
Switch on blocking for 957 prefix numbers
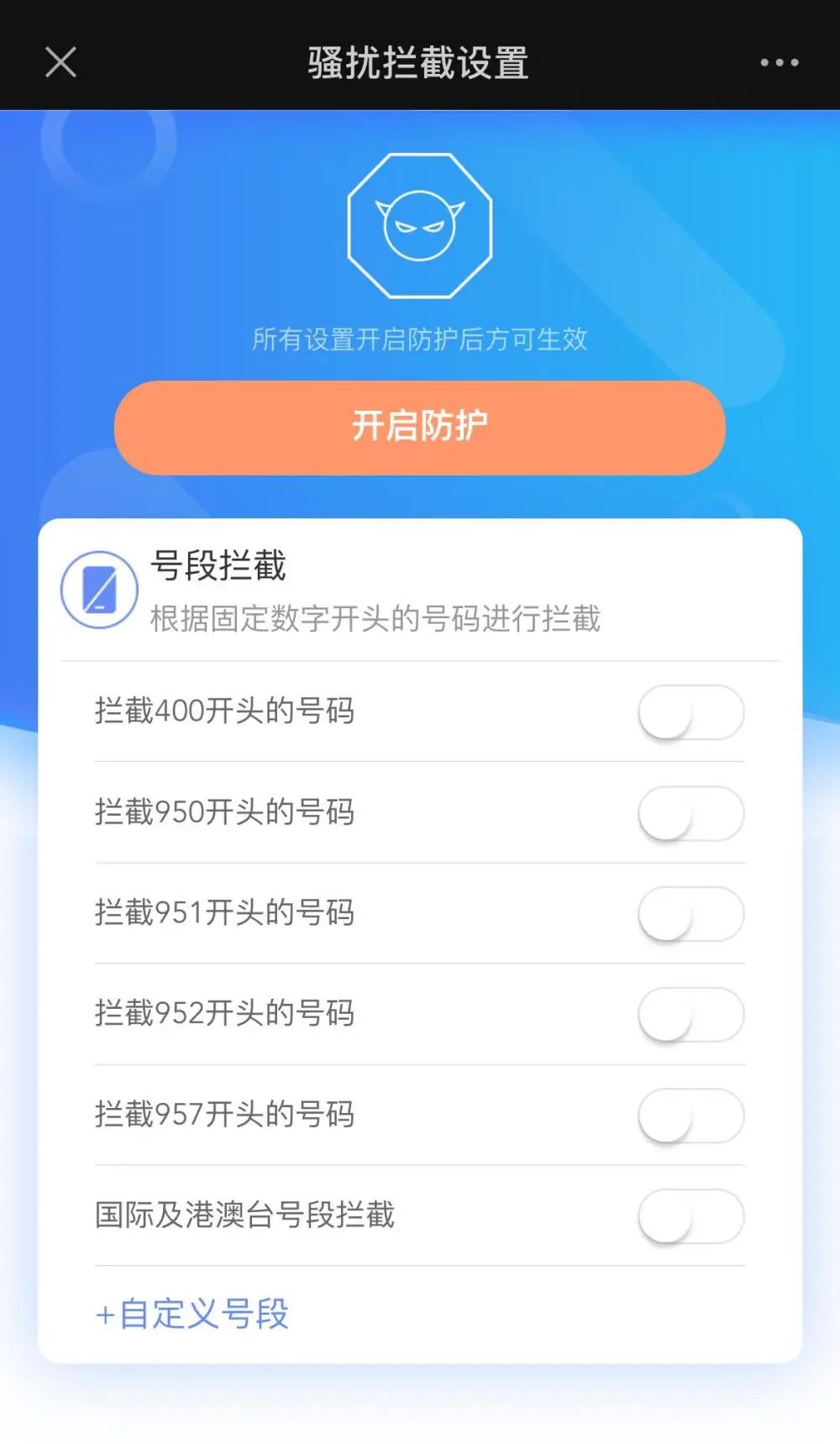tap(690, 1115)
